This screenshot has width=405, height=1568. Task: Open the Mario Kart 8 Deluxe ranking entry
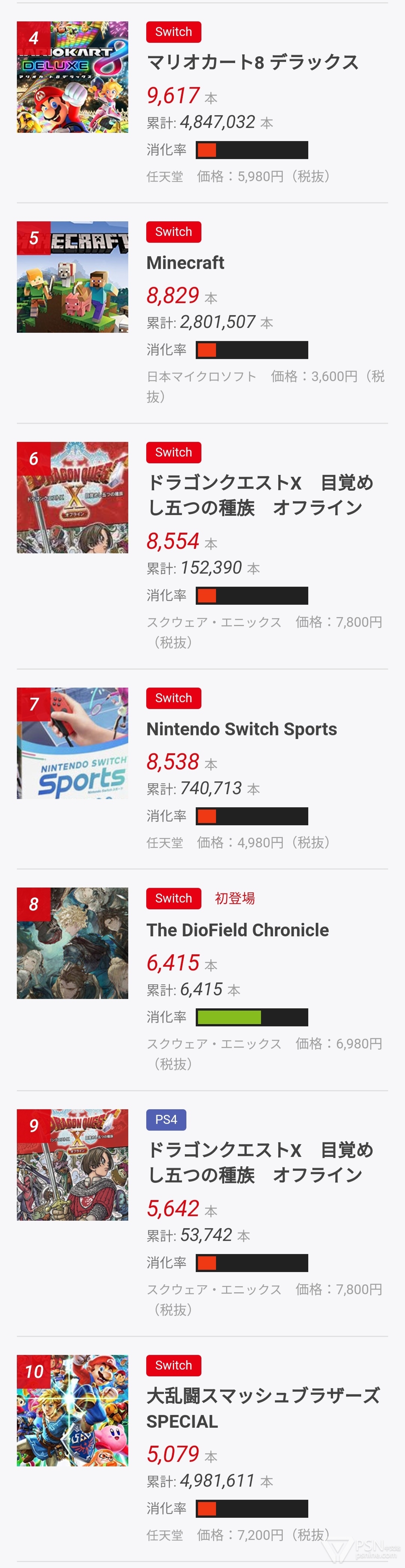pos(252,63)
